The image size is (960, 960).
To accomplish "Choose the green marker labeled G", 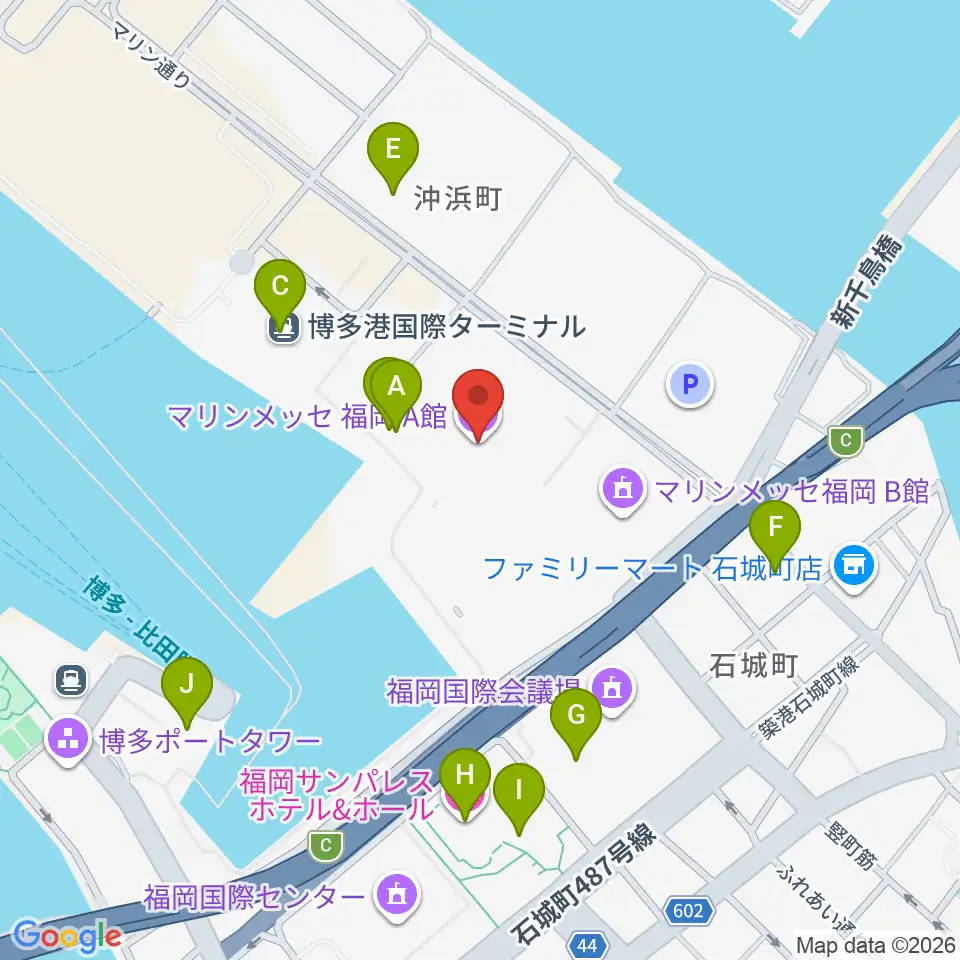I will pyautogui.click(x=576, y=724).
